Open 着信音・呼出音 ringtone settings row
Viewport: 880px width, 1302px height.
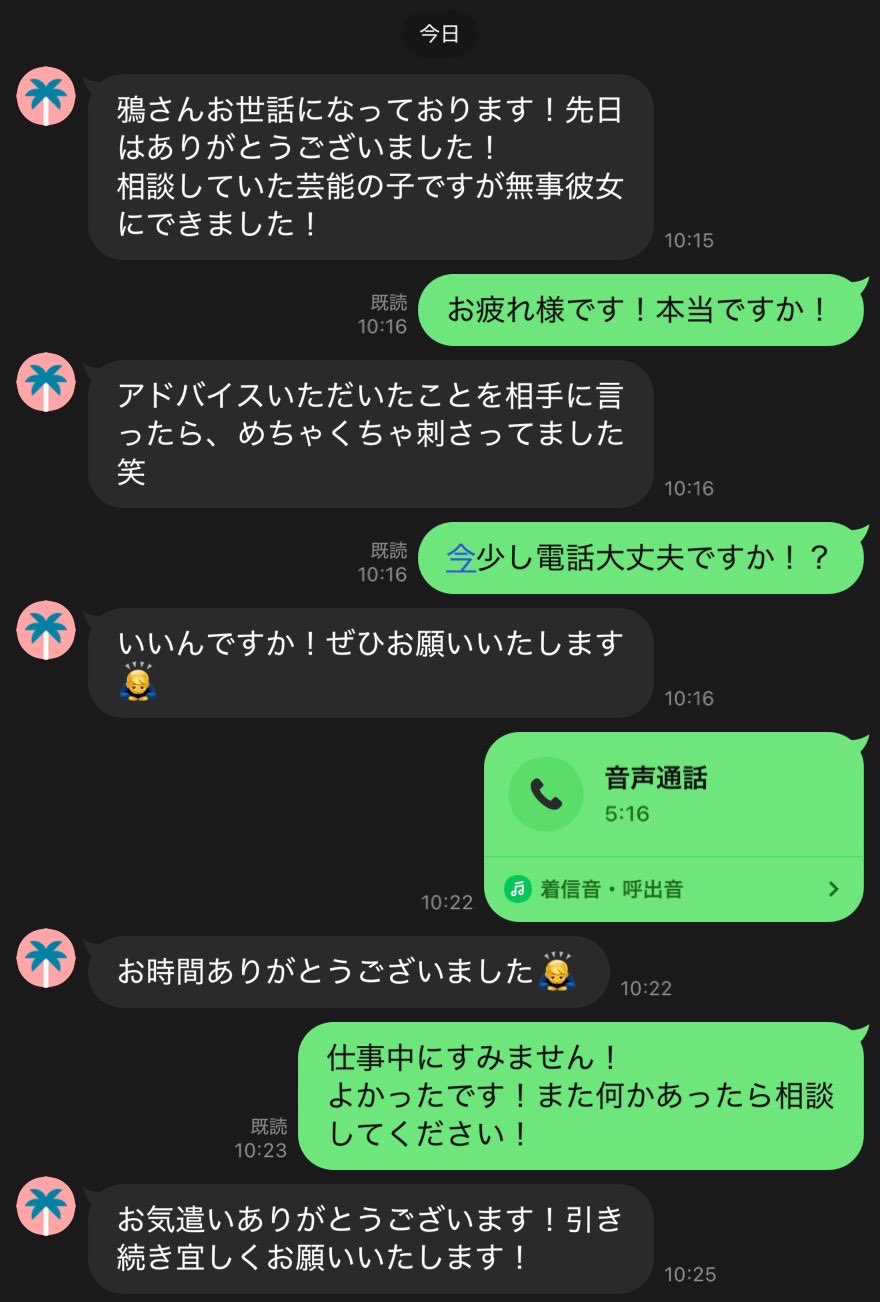pos(672,888)
